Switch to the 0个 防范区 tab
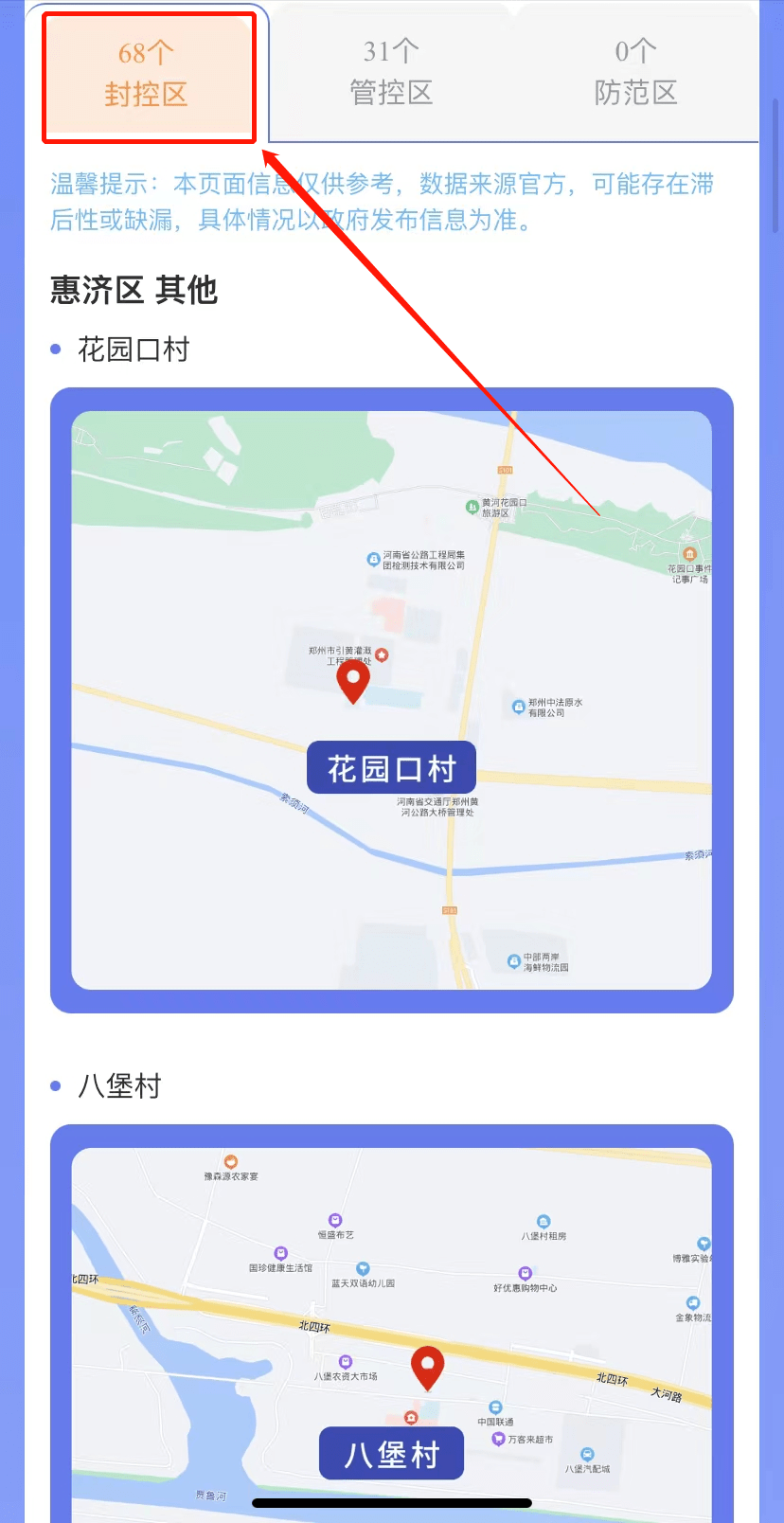Viewport: 784px width, 1523px height. tap(635, 72)
